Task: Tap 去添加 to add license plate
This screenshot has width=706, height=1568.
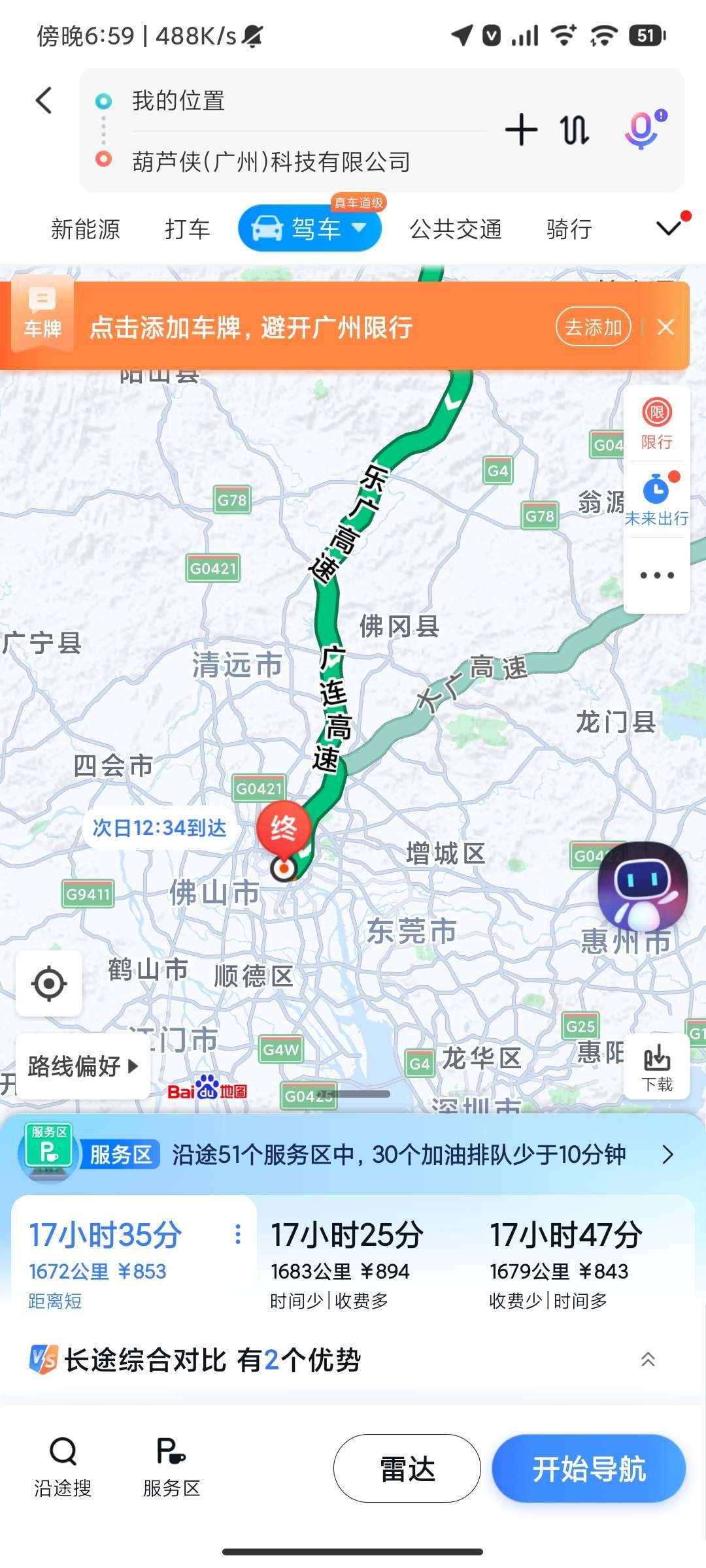Action: 593,327
